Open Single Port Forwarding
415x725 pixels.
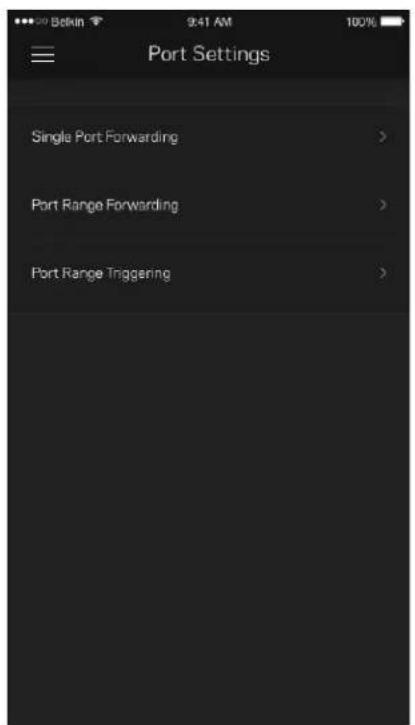pyautogui.click(x=208, y=137)
